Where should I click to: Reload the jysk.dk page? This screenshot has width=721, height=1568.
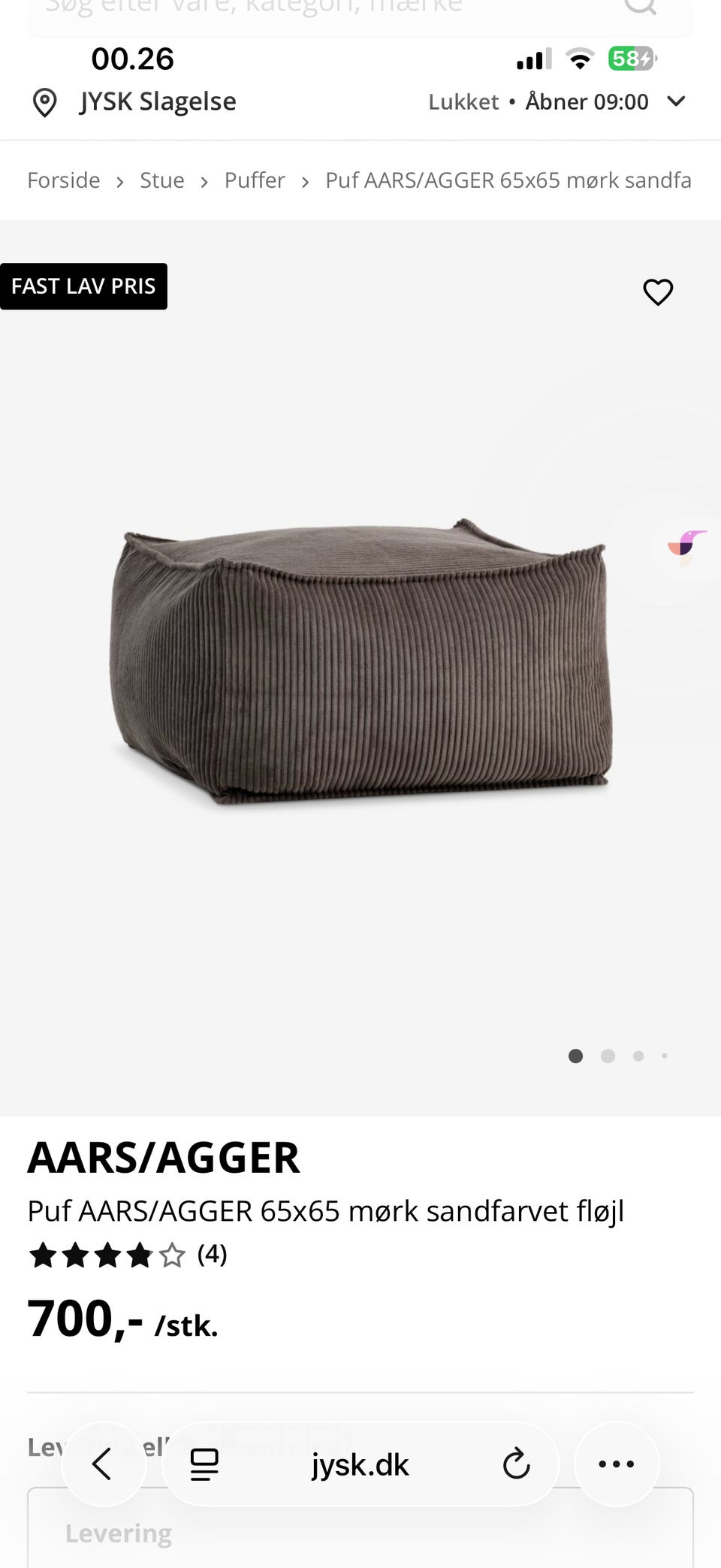tap(516, 1464)
